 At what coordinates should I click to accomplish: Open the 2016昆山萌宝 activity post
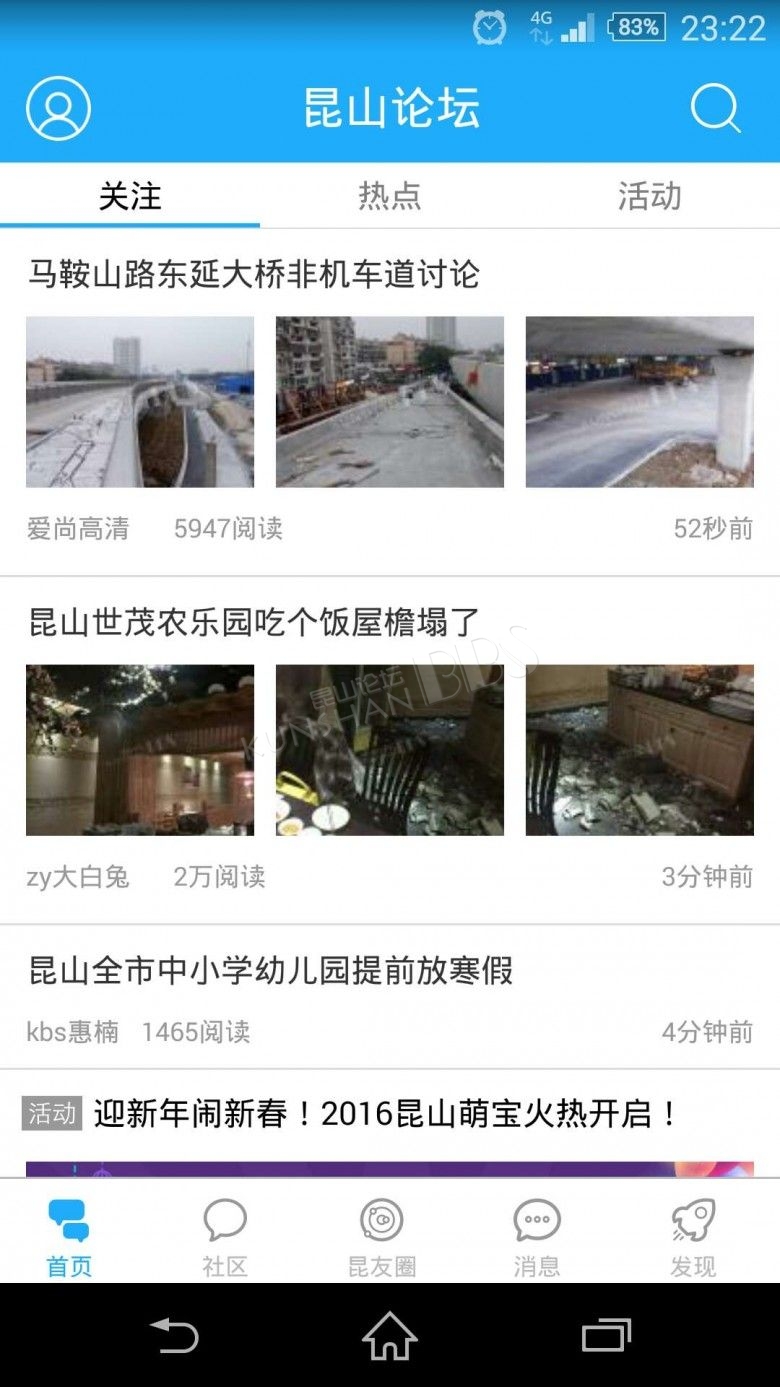386,1113
